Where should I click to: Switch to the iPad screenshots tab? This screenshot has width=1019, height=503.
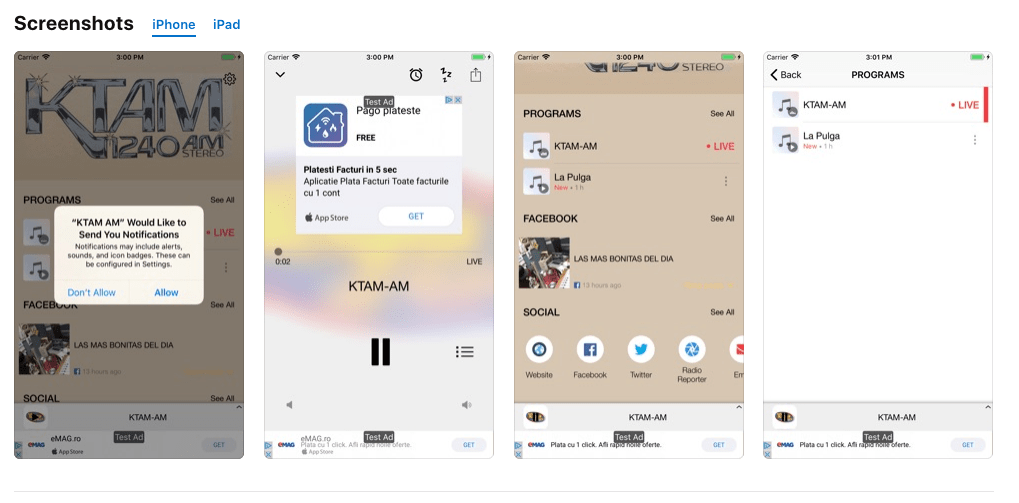[x=226, y=25]
